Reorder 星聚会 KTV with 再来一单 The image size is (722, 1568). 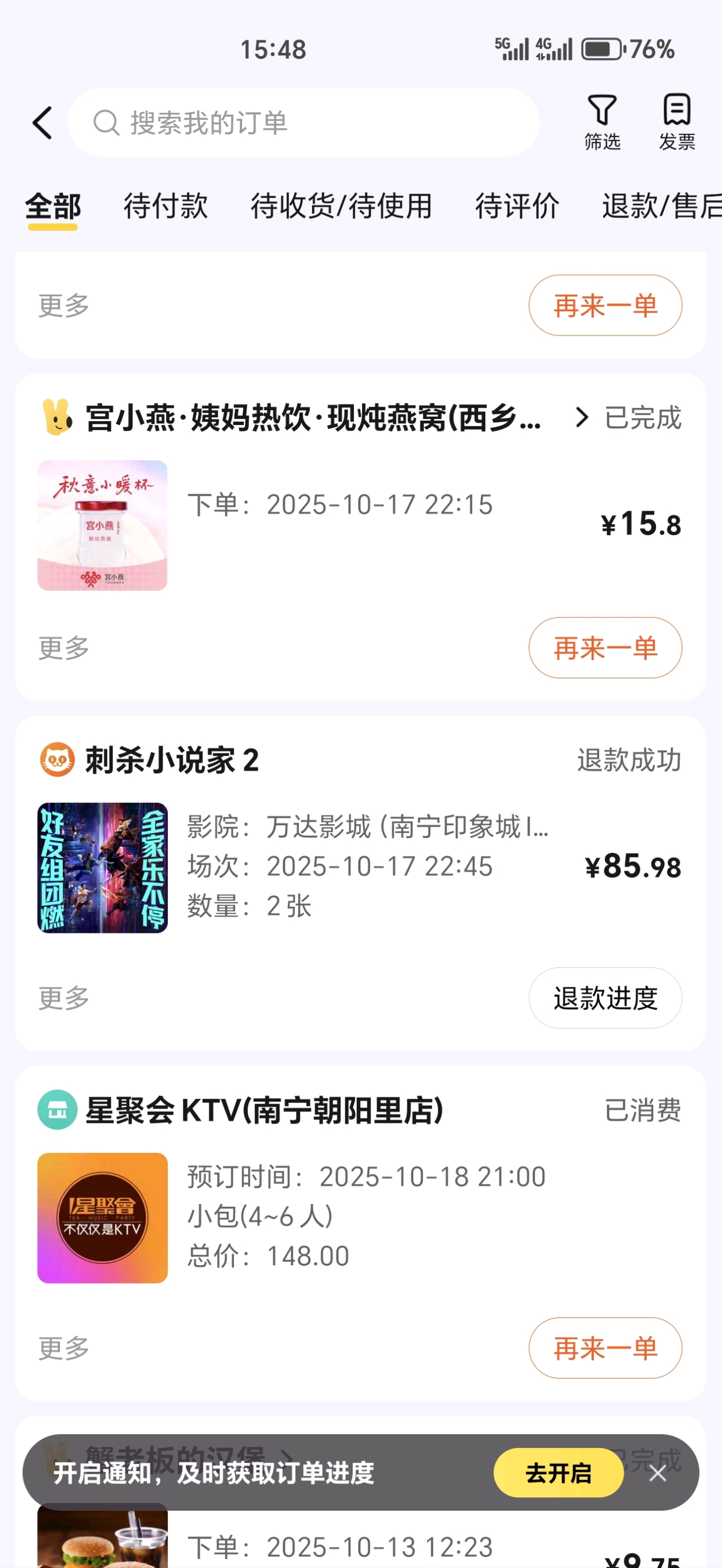(605, 1349)
